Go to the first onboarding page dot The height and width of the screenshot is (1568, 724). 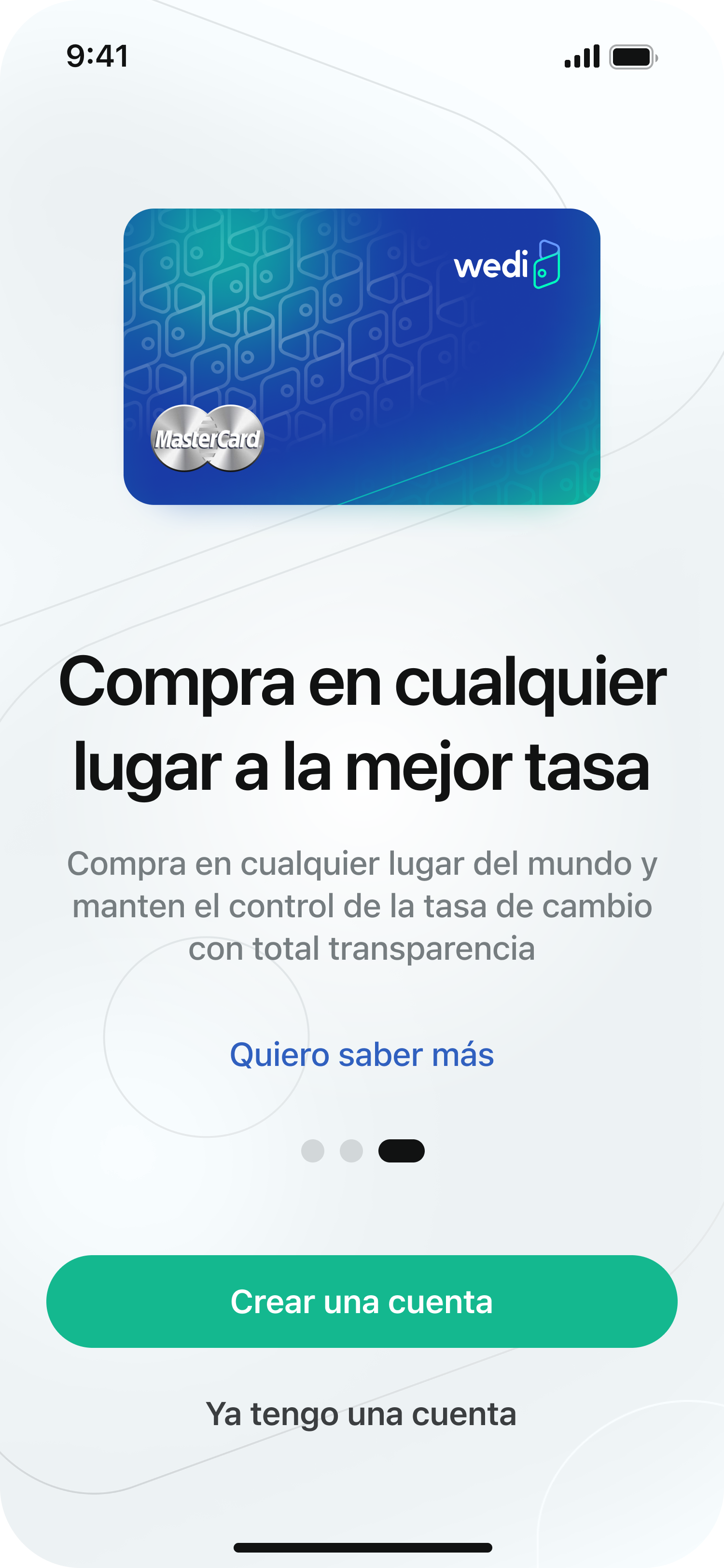(313, 1150)
